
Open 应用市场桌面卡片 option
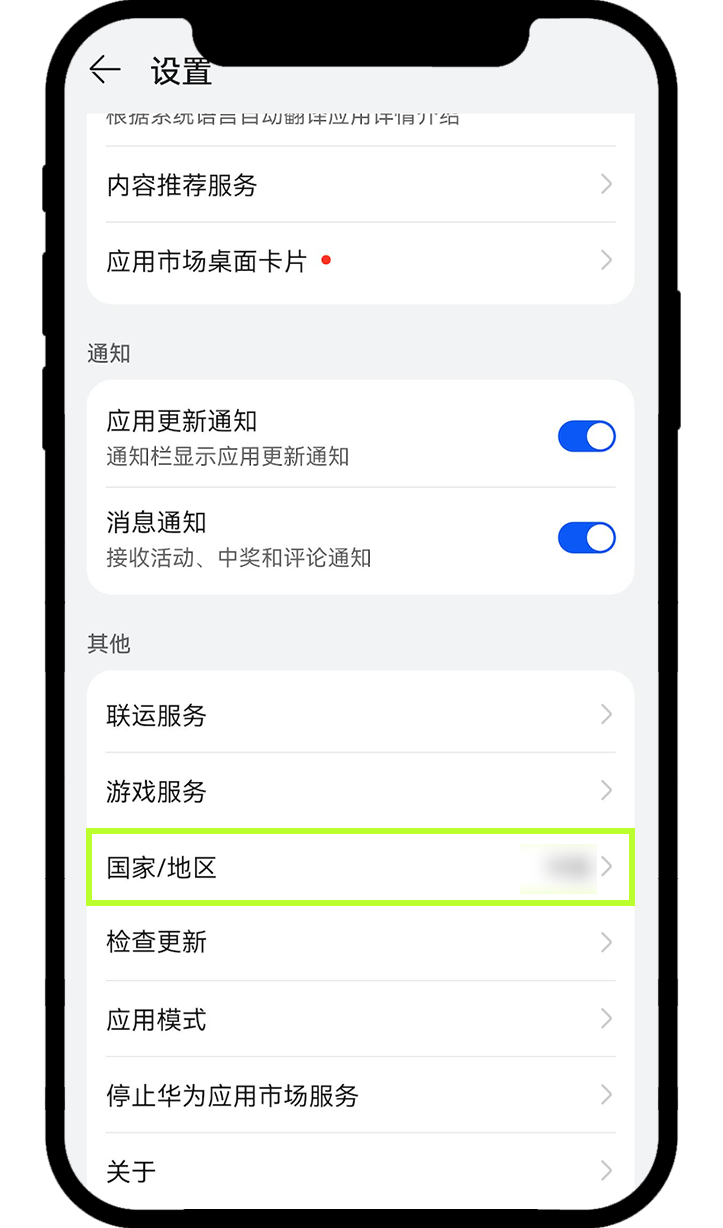(360, 261)
